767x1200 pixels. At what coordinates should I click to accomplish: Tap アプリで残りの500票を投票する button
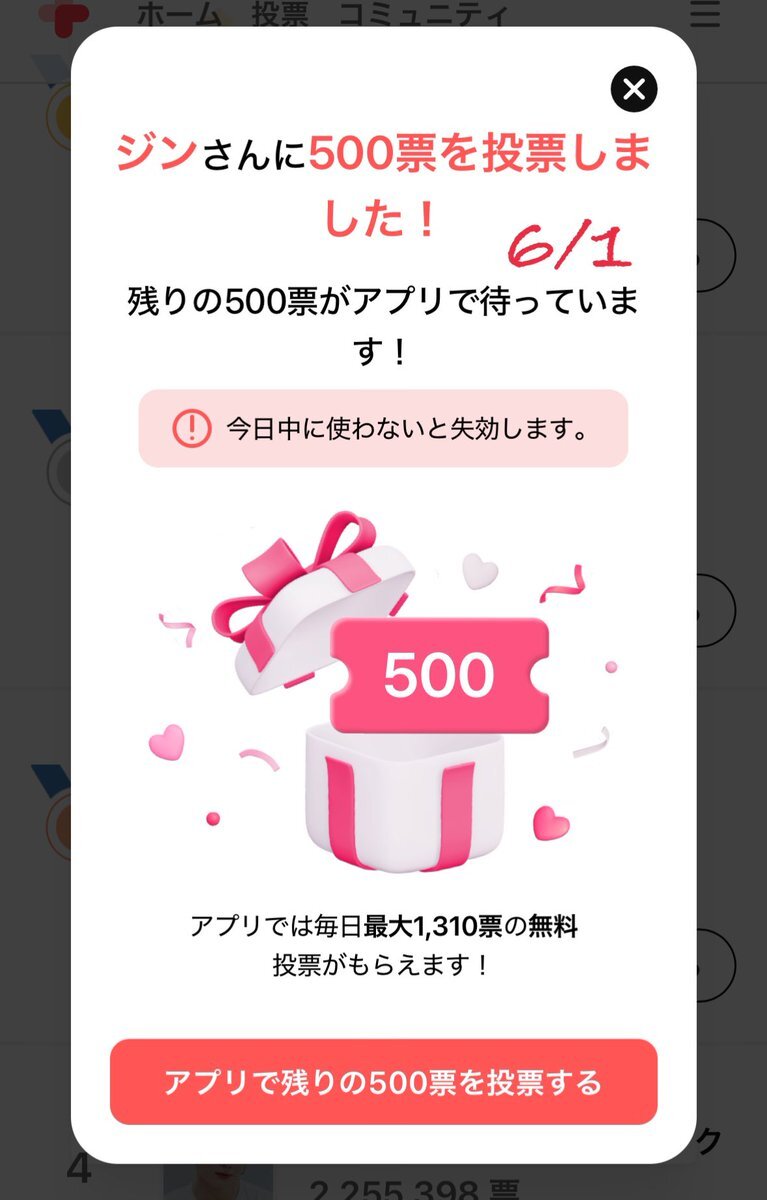pyautogui.click(x=383, y=1082)
